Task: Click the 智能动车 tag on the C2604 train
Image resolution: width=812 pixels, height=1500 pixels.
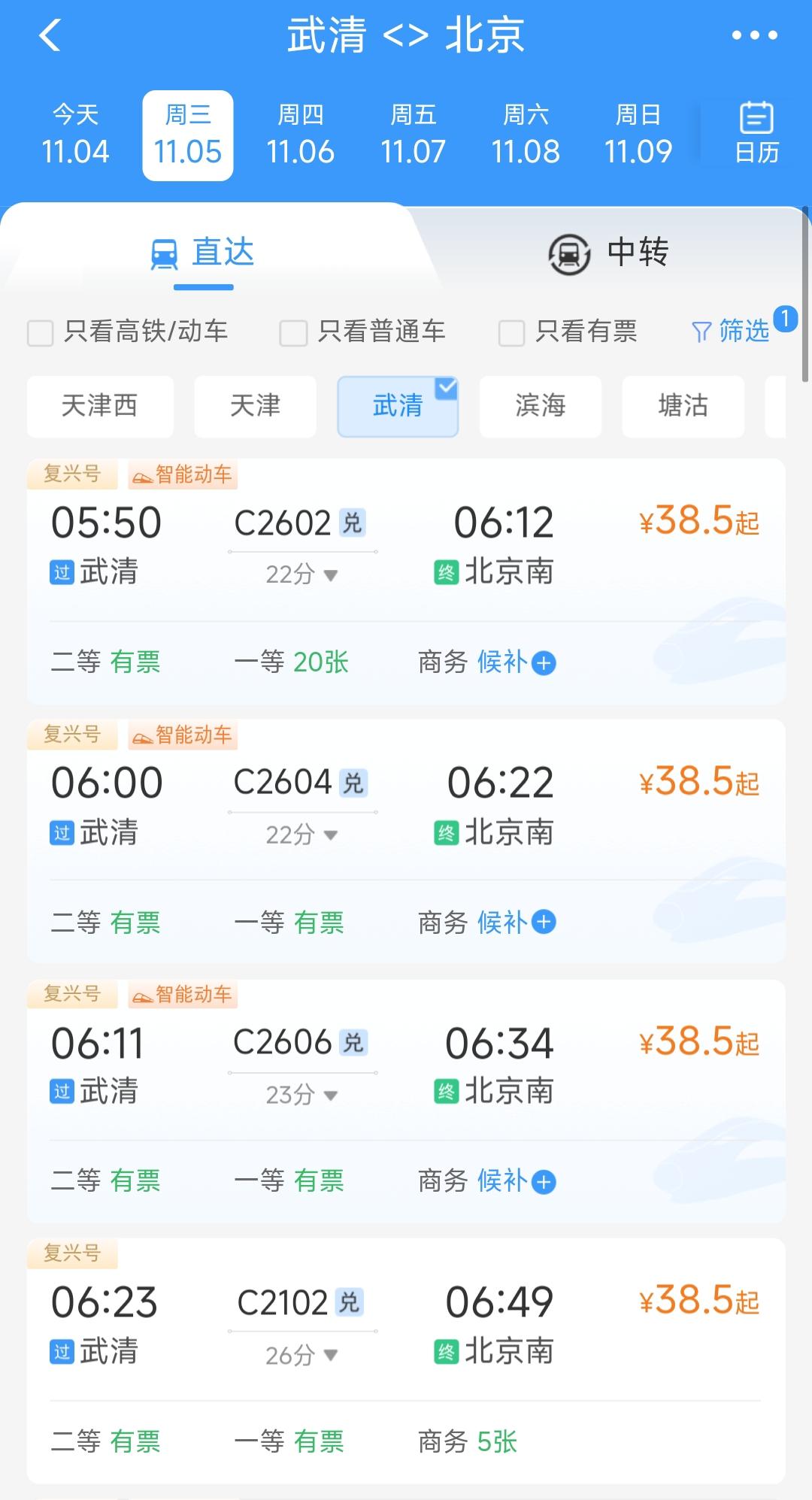Action: pyautogui.click(x=182, y=735)
